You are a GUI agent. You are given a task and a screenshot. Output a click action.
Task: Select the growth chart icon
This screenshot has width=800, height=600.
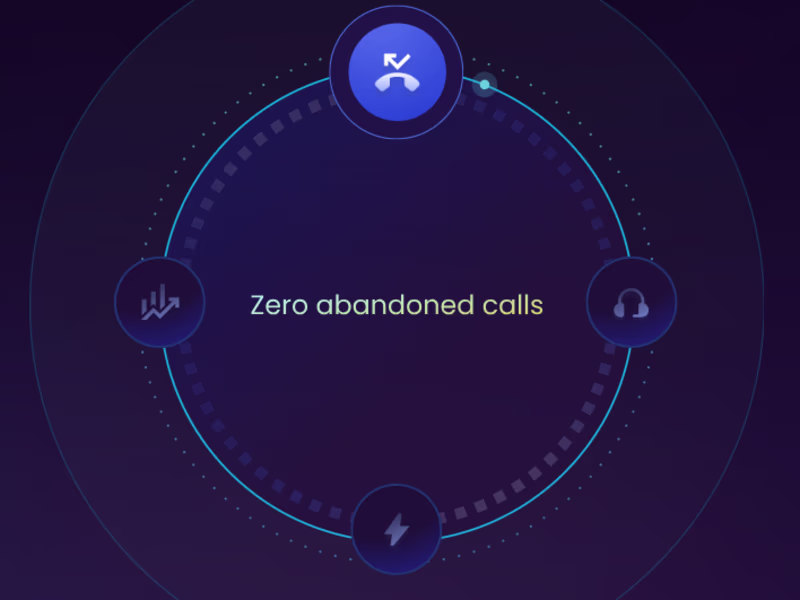click(160, 302)
